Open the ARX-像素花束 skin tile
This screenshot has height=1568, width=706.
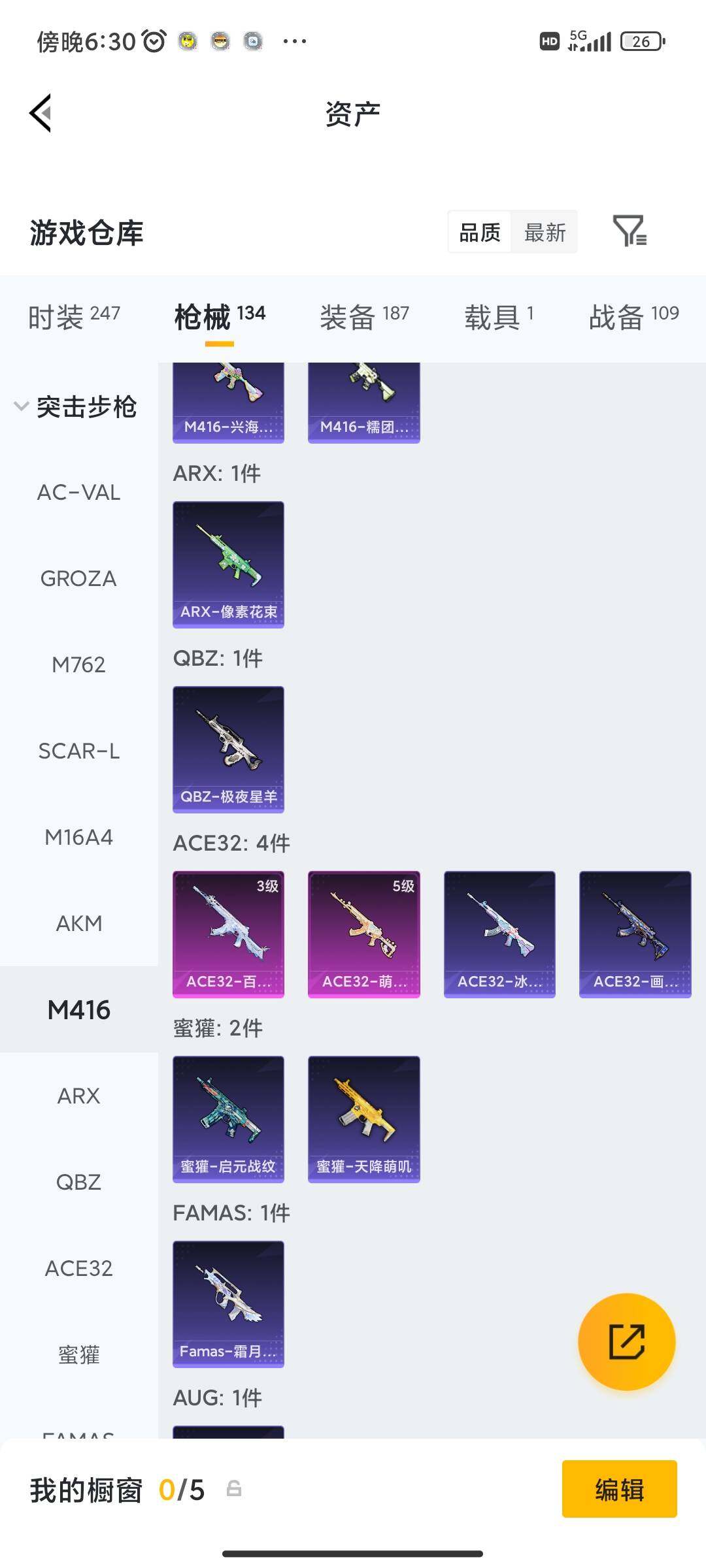(x=228, y=564)
